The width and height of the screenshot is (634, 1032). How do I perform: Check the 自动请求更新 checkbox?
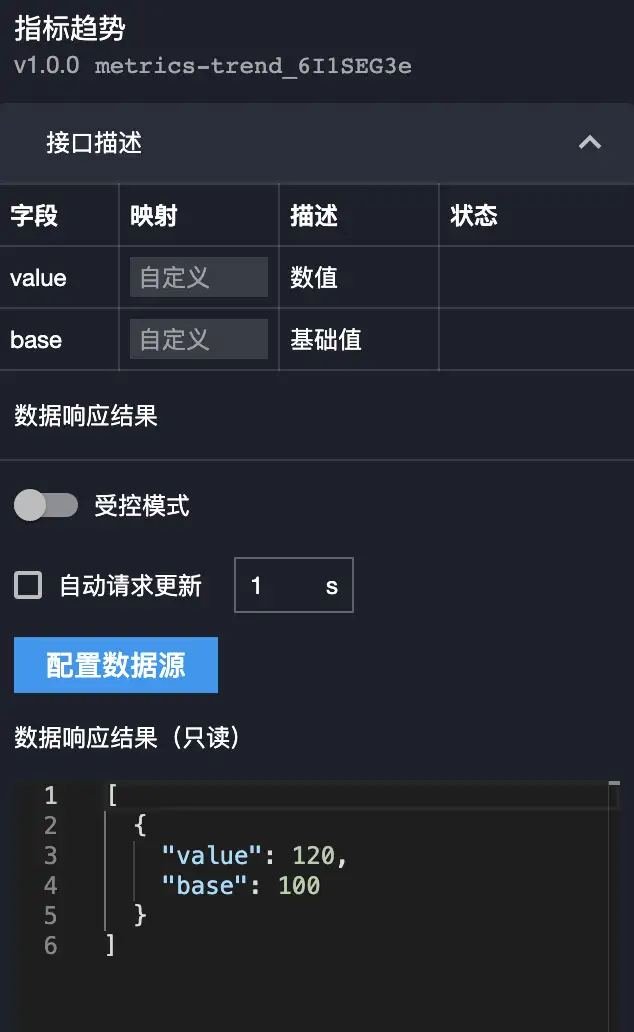[28, 585]
